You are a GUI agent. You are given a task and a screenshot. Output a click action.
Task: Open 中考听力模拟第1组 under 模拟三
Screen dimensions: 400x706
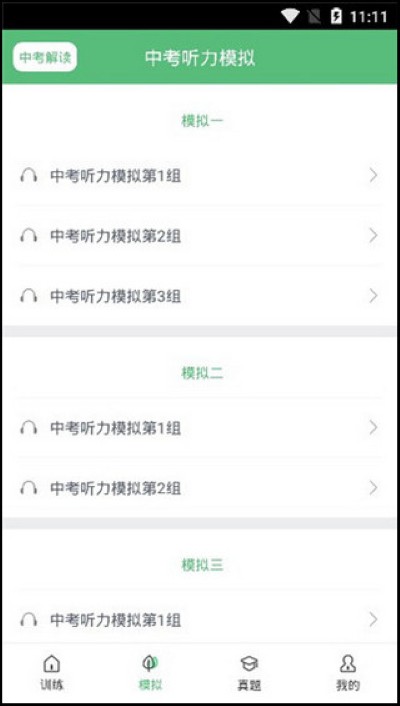(200, 620)
